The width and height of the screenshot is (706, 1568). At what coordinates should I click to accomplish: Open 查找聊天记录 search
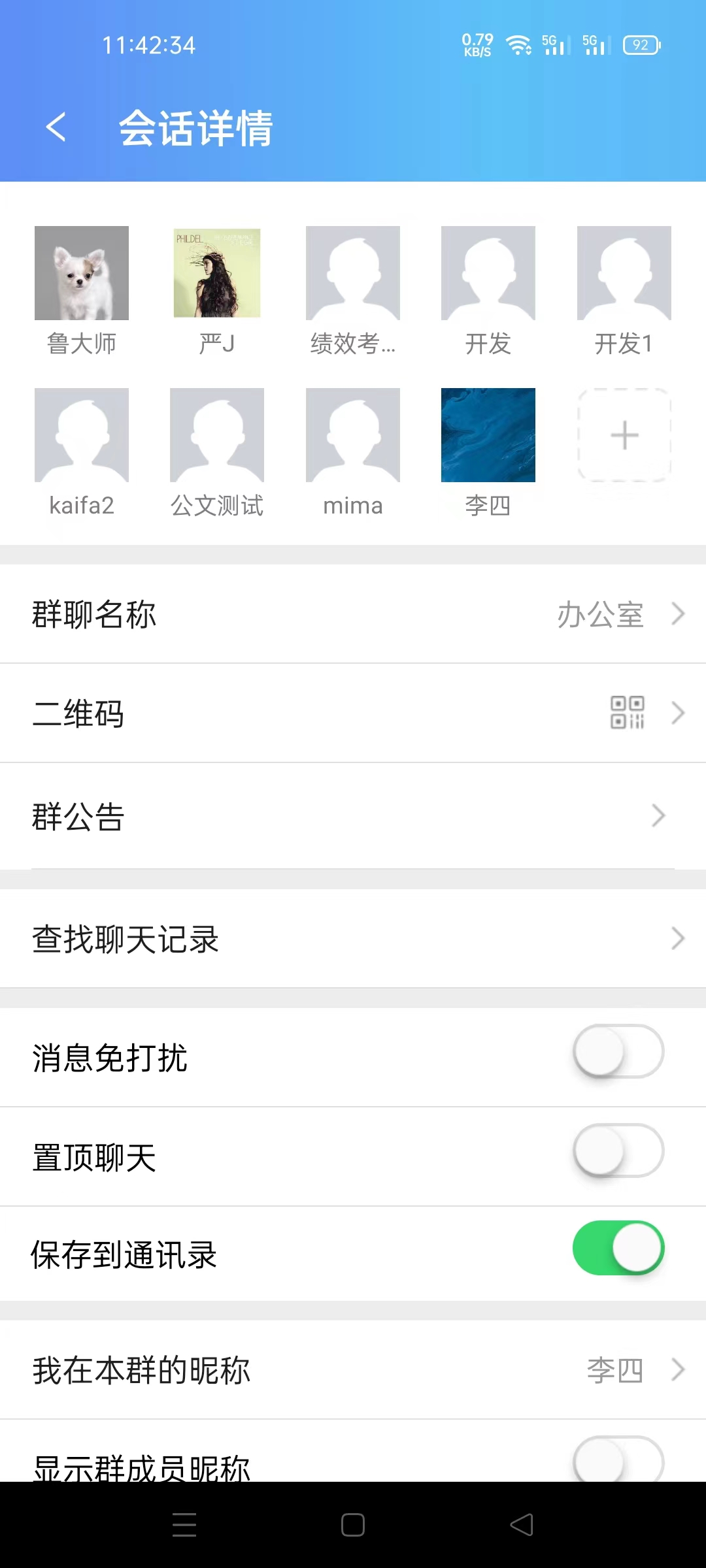click(x=353, y=939)
